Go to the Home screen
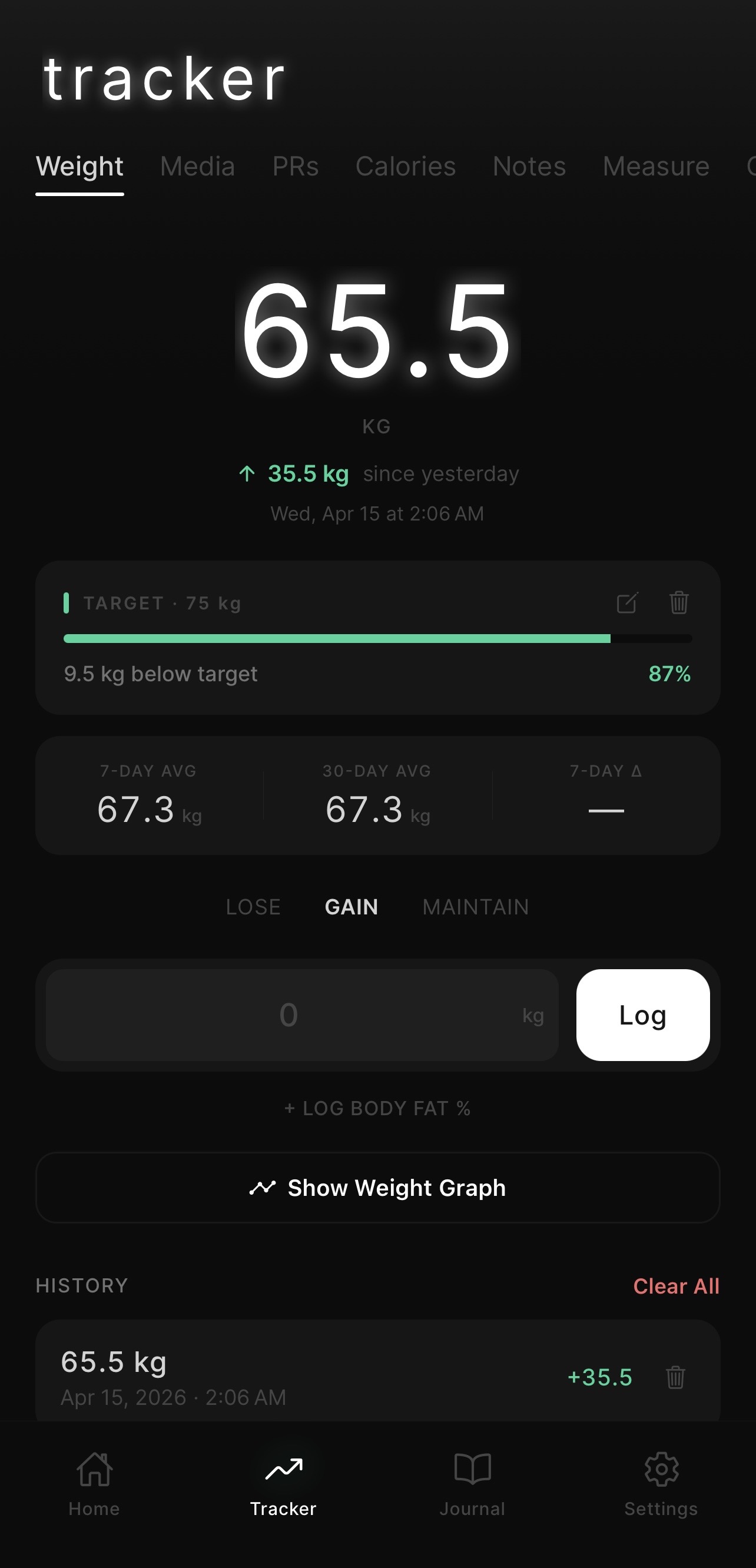 94,1484
